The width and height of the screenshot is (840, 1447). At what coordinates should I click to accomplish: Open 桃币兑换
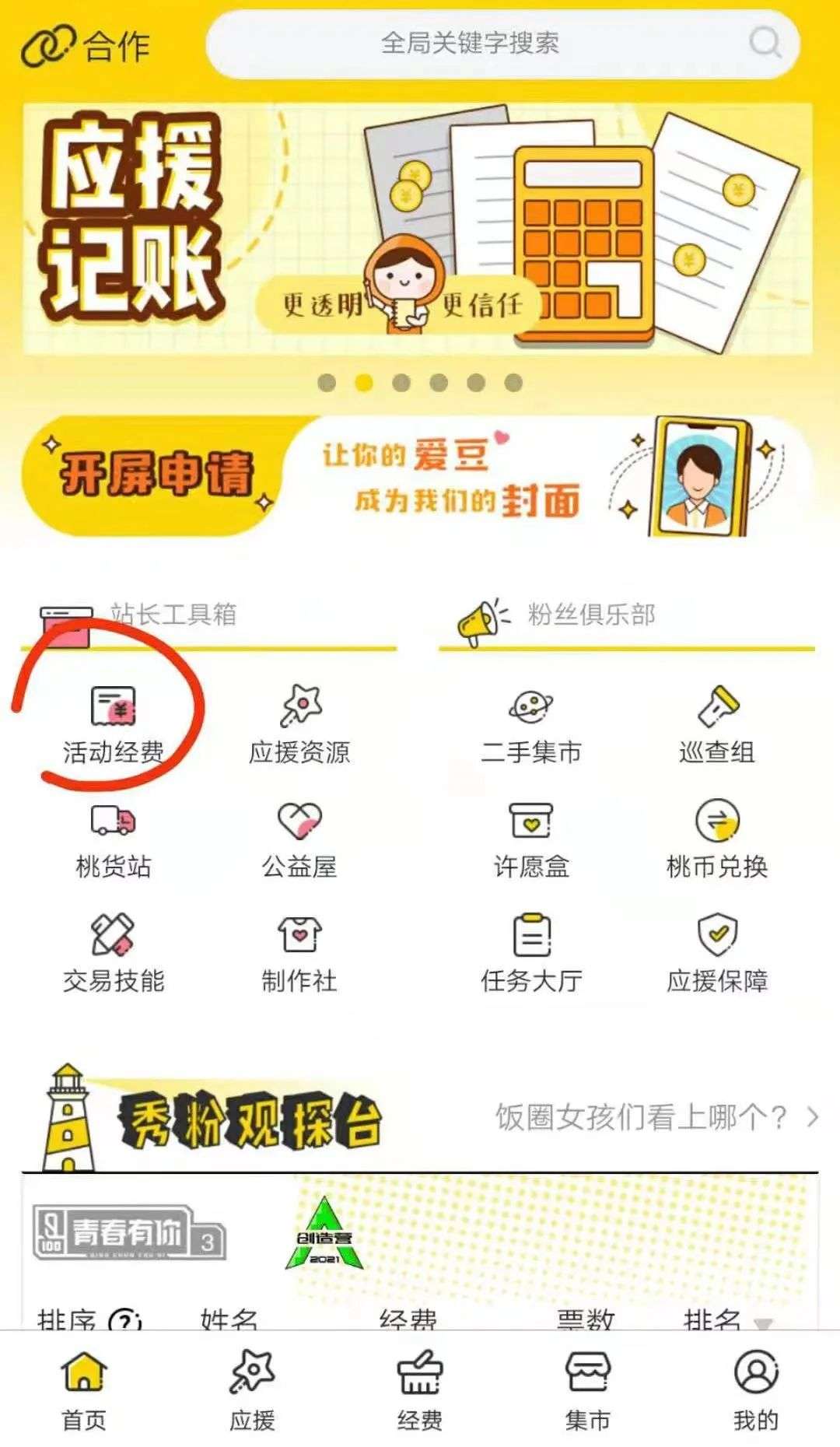tap(717, 840)
